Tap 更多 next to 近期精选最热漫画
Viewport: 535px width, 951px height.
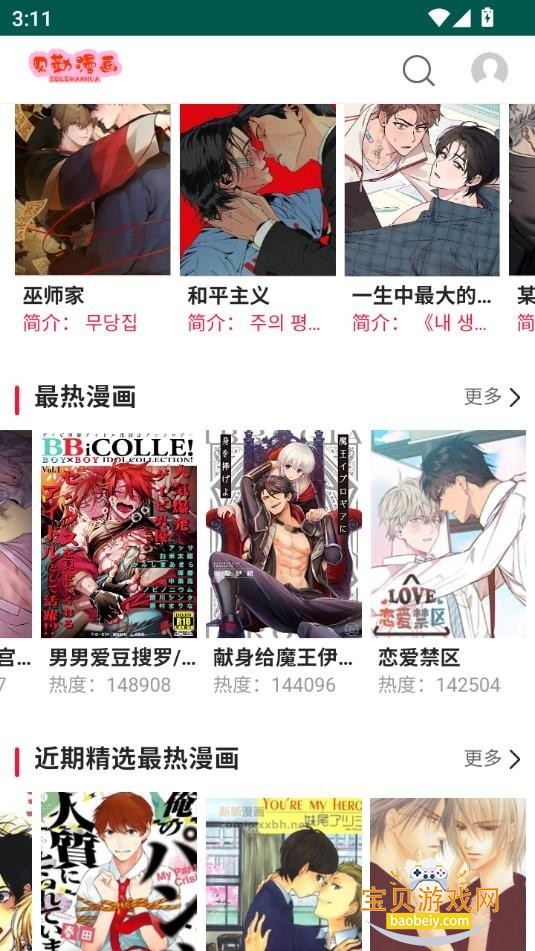pos(493,758)
